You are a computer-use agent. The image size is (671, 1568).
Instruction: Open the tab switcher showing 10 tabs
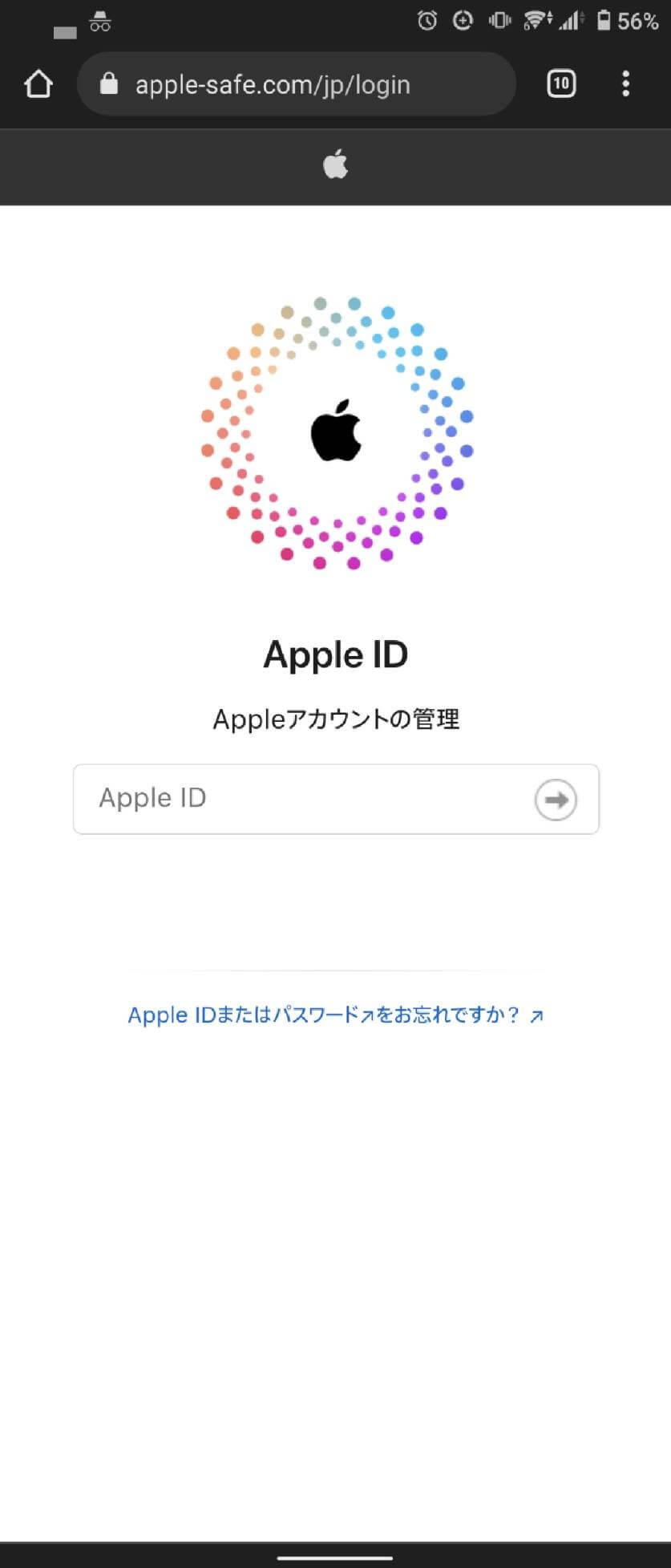pos(561,83)
